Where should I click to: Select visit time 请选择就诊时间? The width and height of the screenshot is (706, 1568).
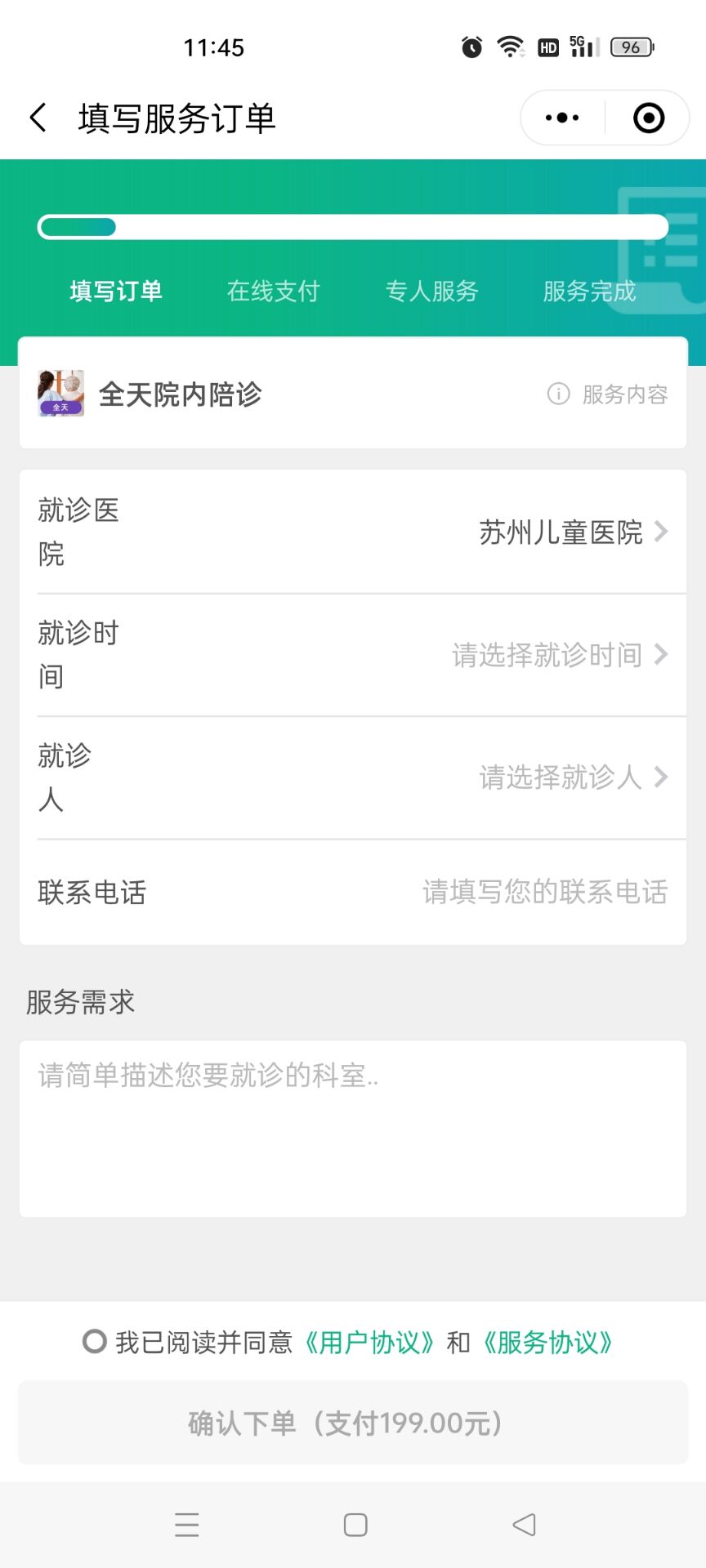[560, 655]
